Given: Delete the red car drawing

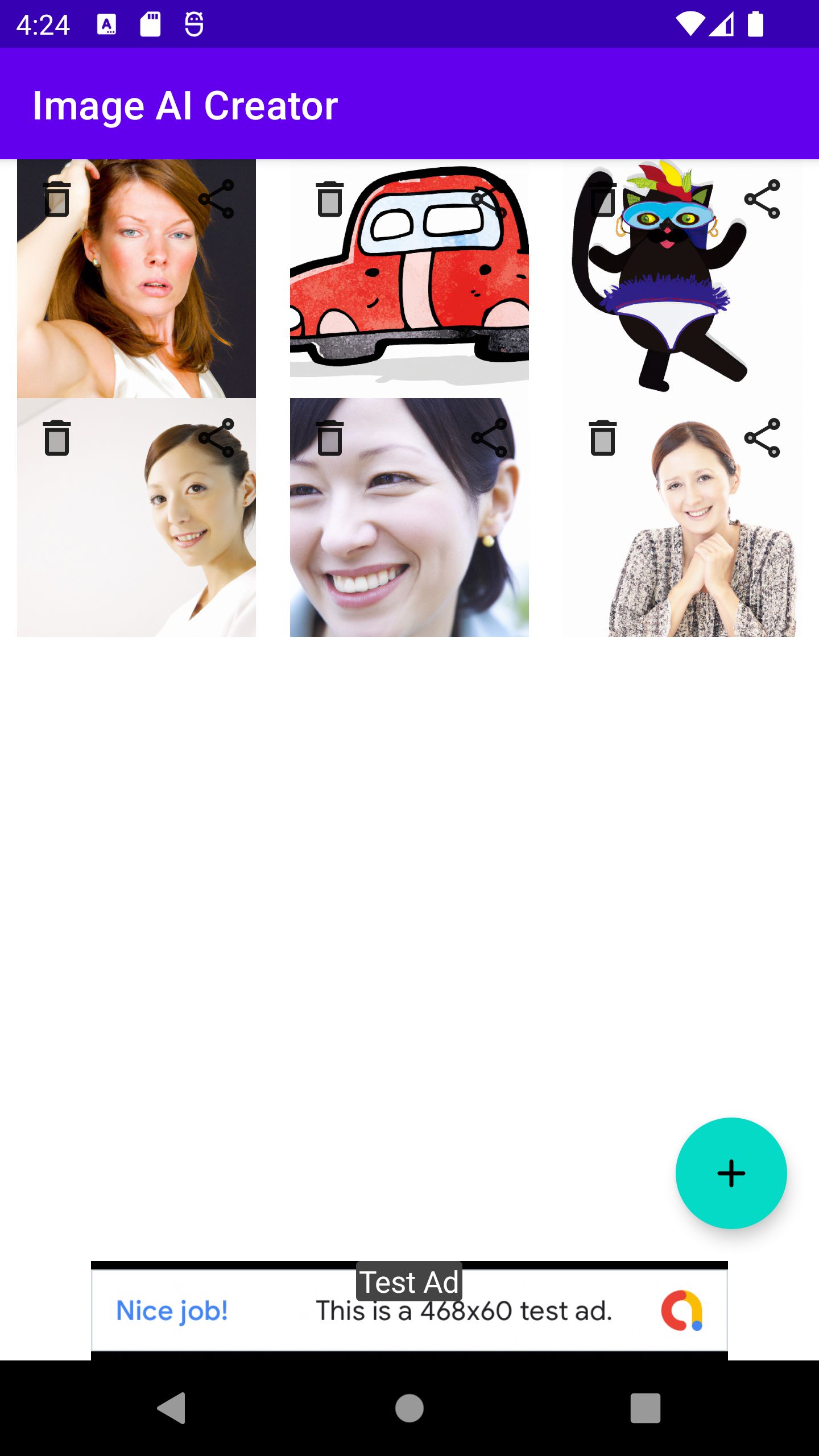Looking at the screenshot, I should click(330, 199).
